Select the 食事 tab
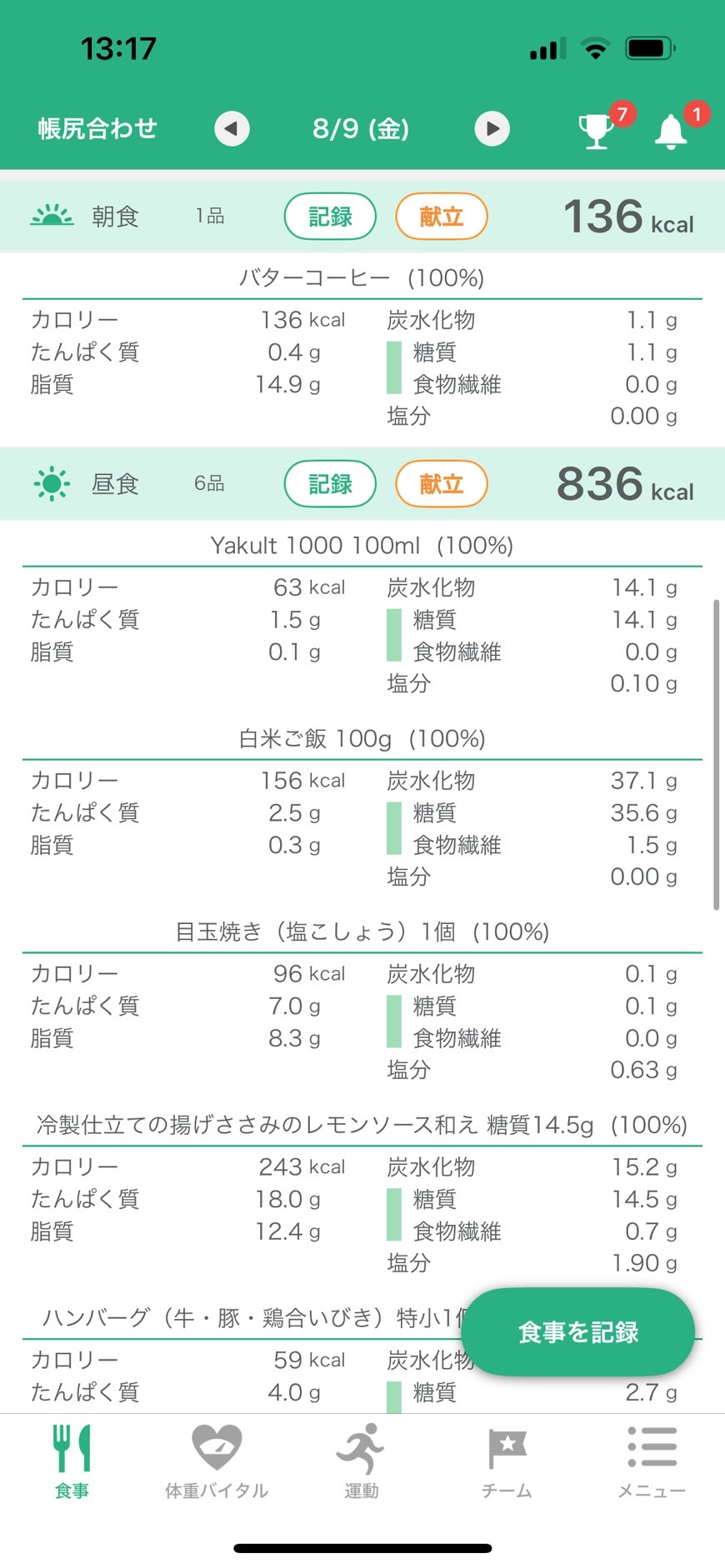 click(72, 1461)
